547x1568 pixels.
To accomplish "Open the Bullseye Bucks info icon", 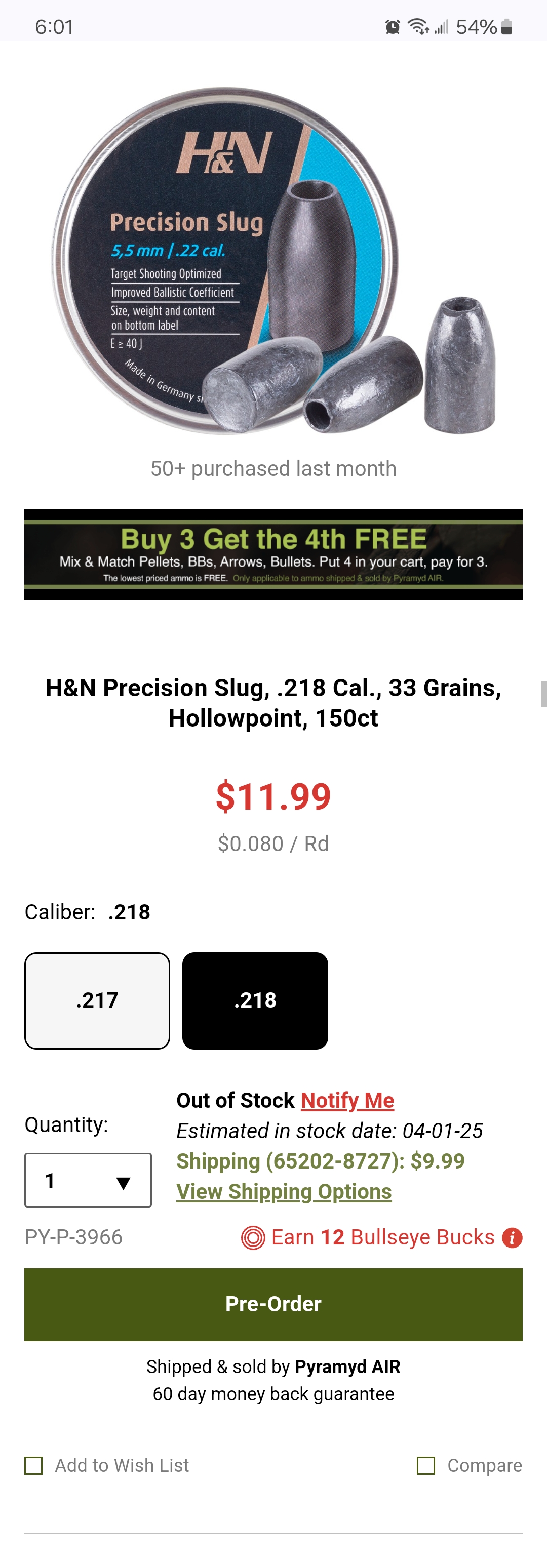I will click(512, 1237).
